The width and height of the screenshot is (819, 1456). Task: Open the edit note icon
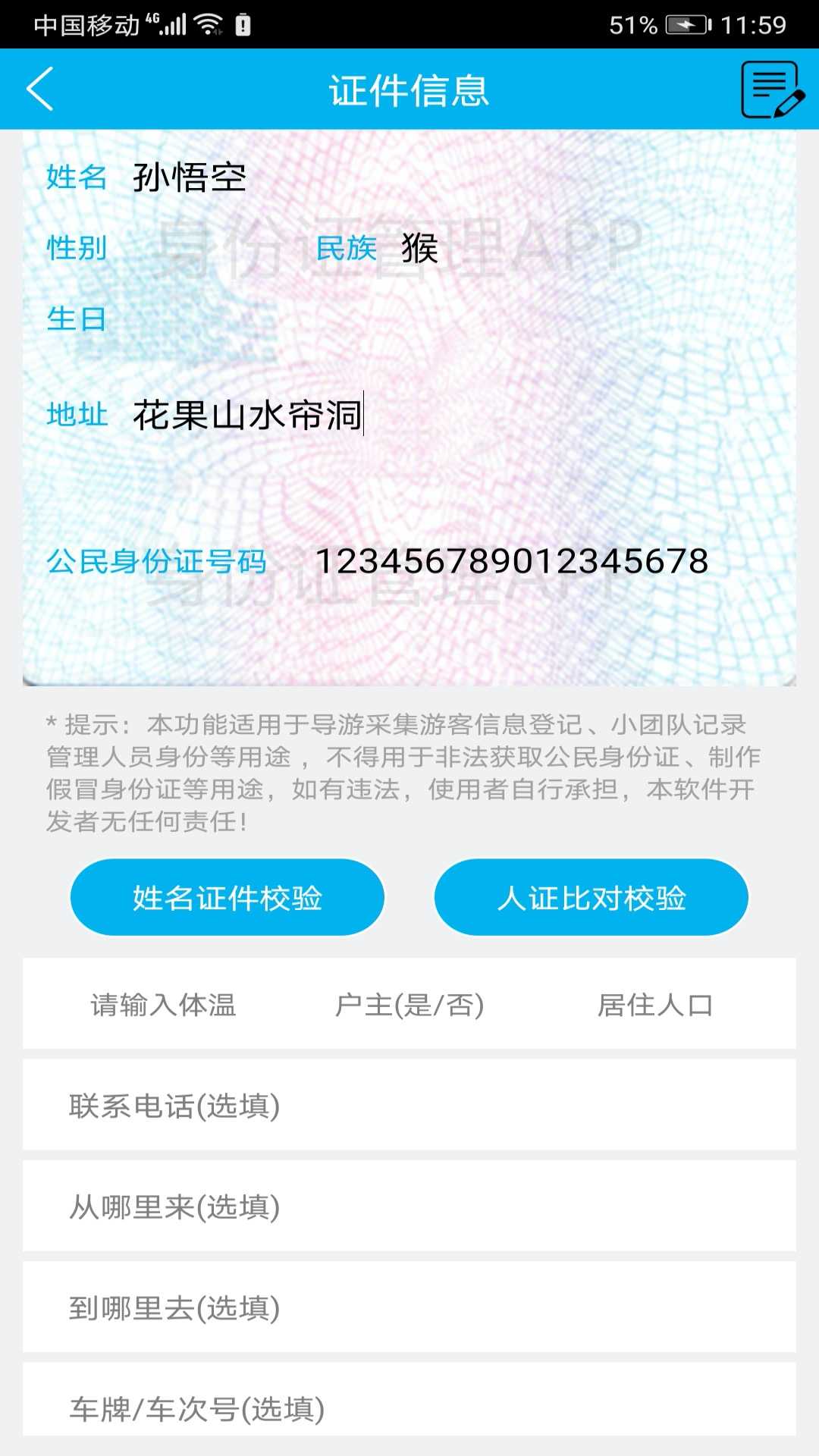[771, 89]
